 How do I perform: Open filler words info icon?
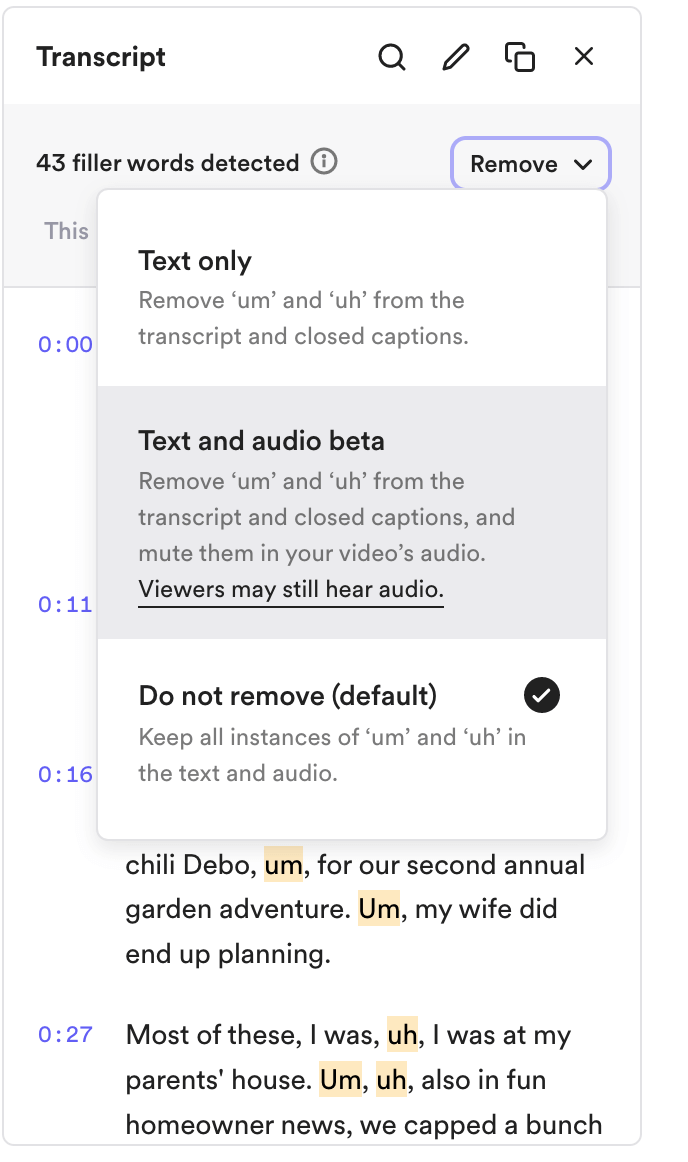click(x=324, y=161)
